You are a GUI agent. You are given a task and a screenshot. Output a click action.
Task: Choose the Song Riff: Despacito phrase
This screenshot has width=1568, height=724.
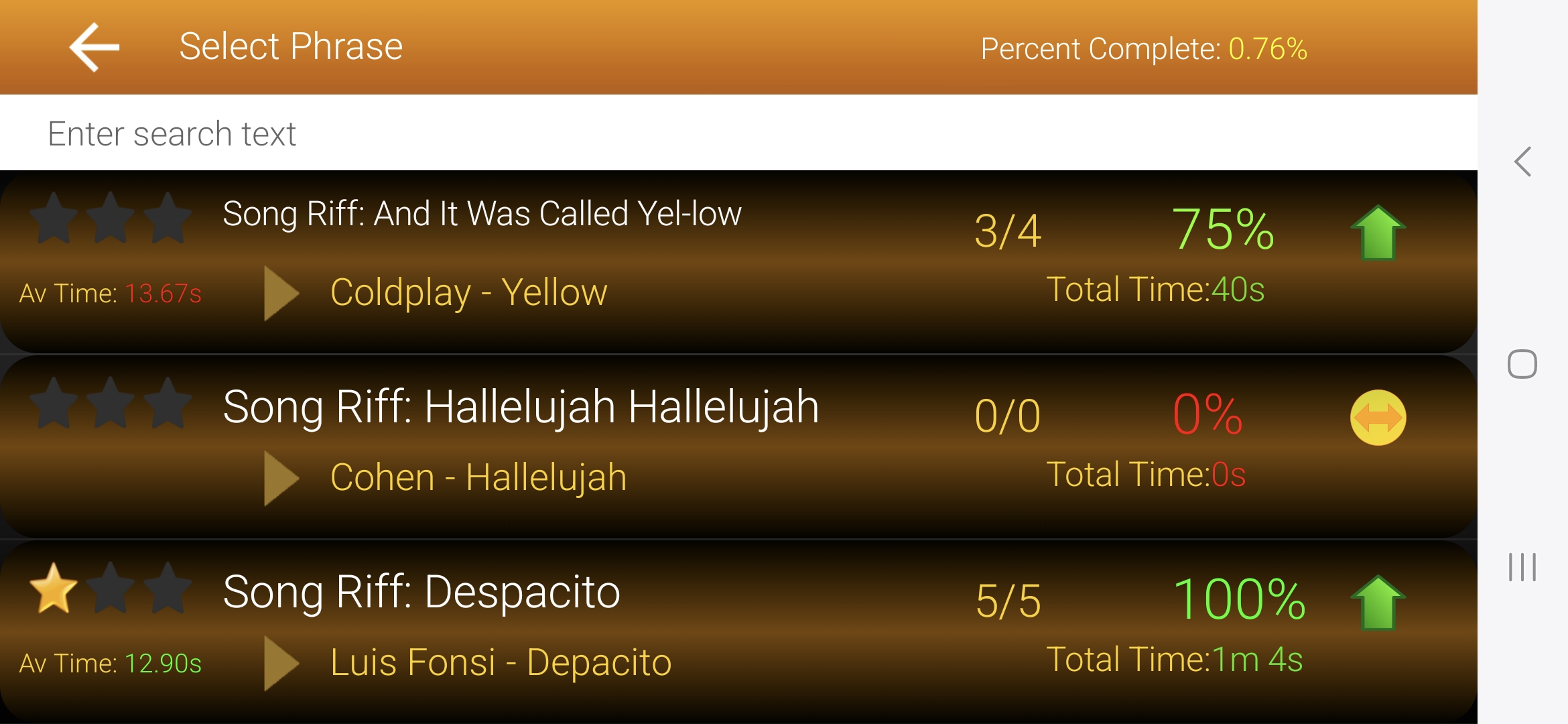click(x=421, y=593)
